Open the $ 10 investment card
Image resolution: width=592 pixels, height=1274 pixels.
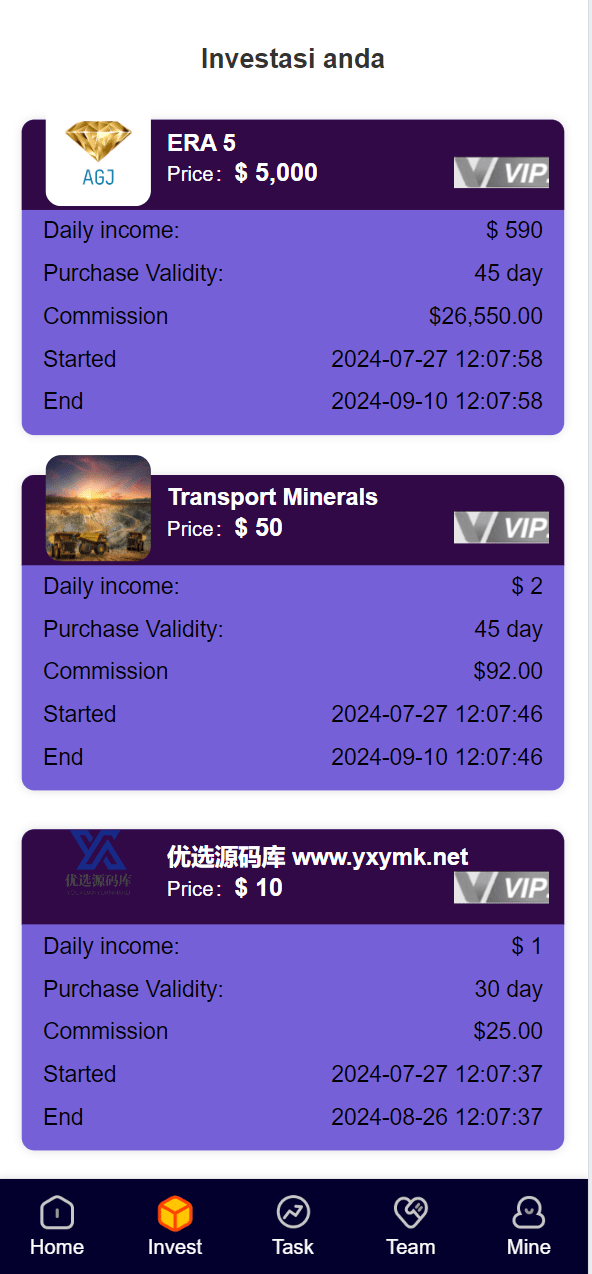point(293,989)
